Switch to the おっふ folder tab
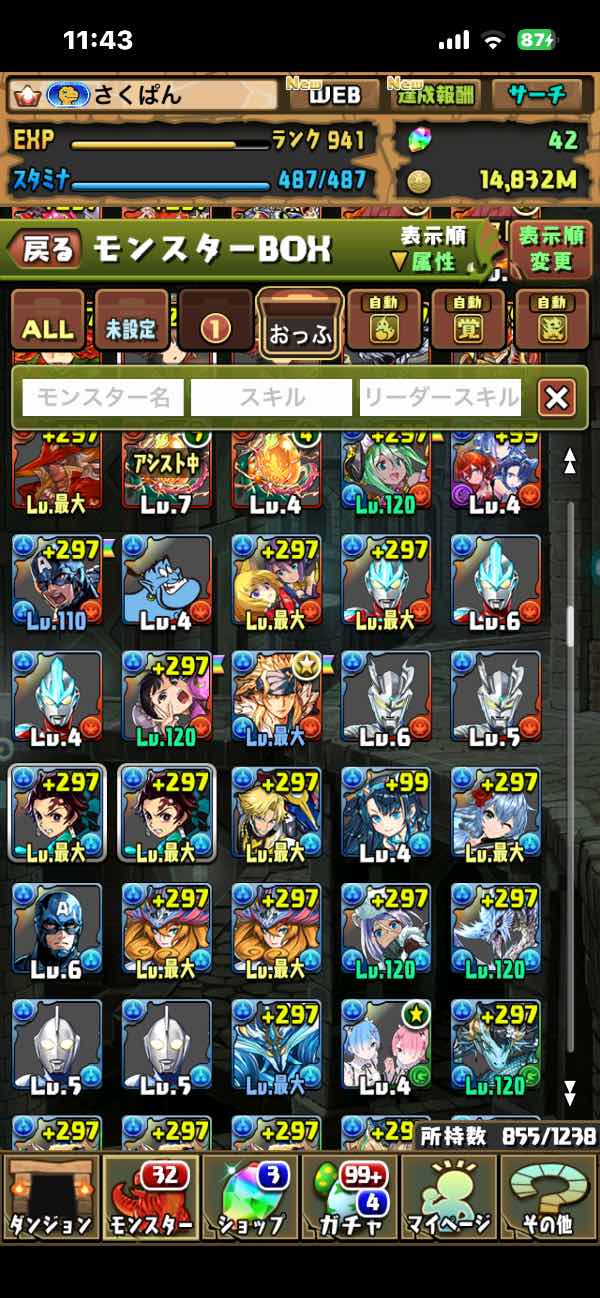The width and height of the screenshot is (600, 1298). [x=299, y=327]
